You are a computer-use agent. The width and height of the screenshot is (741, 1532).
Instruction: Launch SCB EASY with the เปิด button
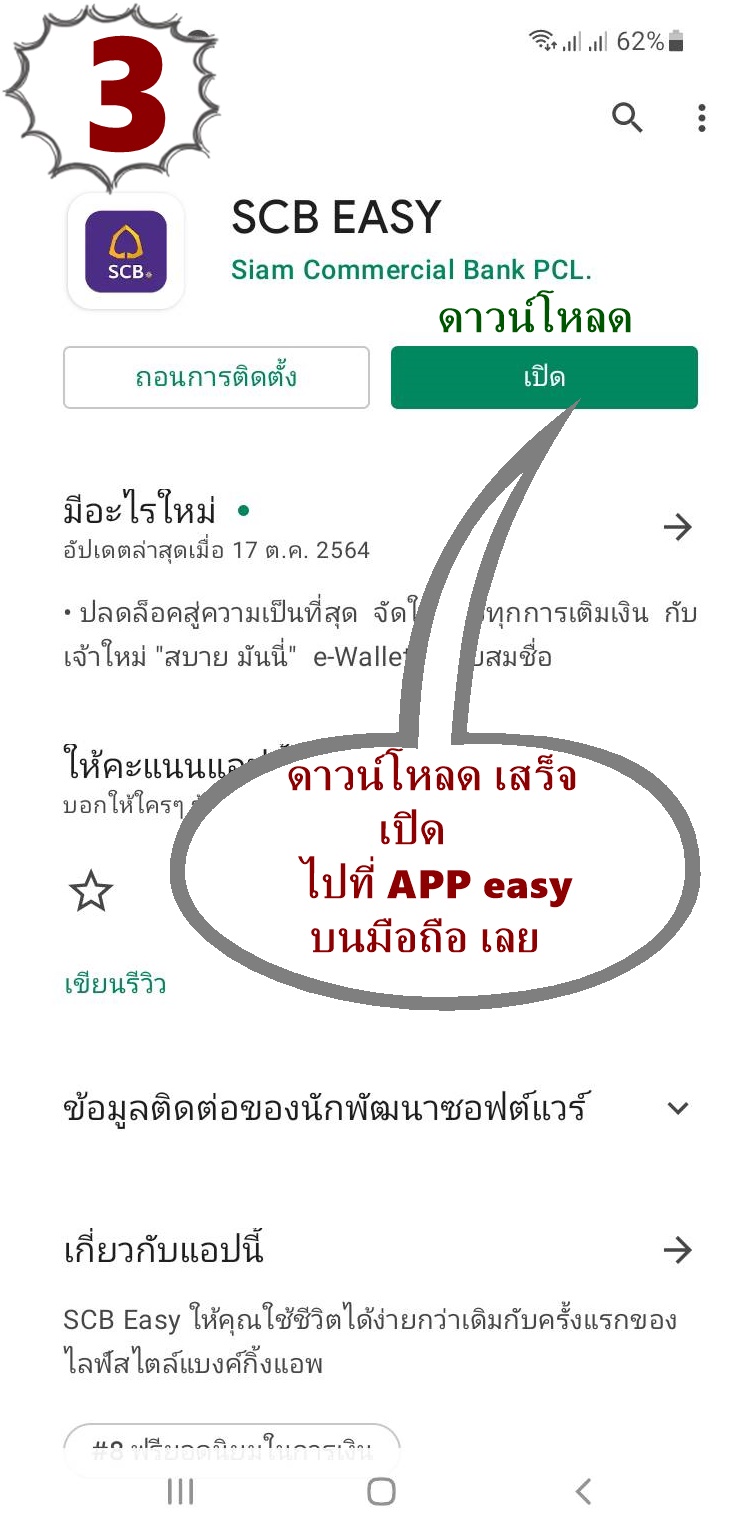coord(543,378)
